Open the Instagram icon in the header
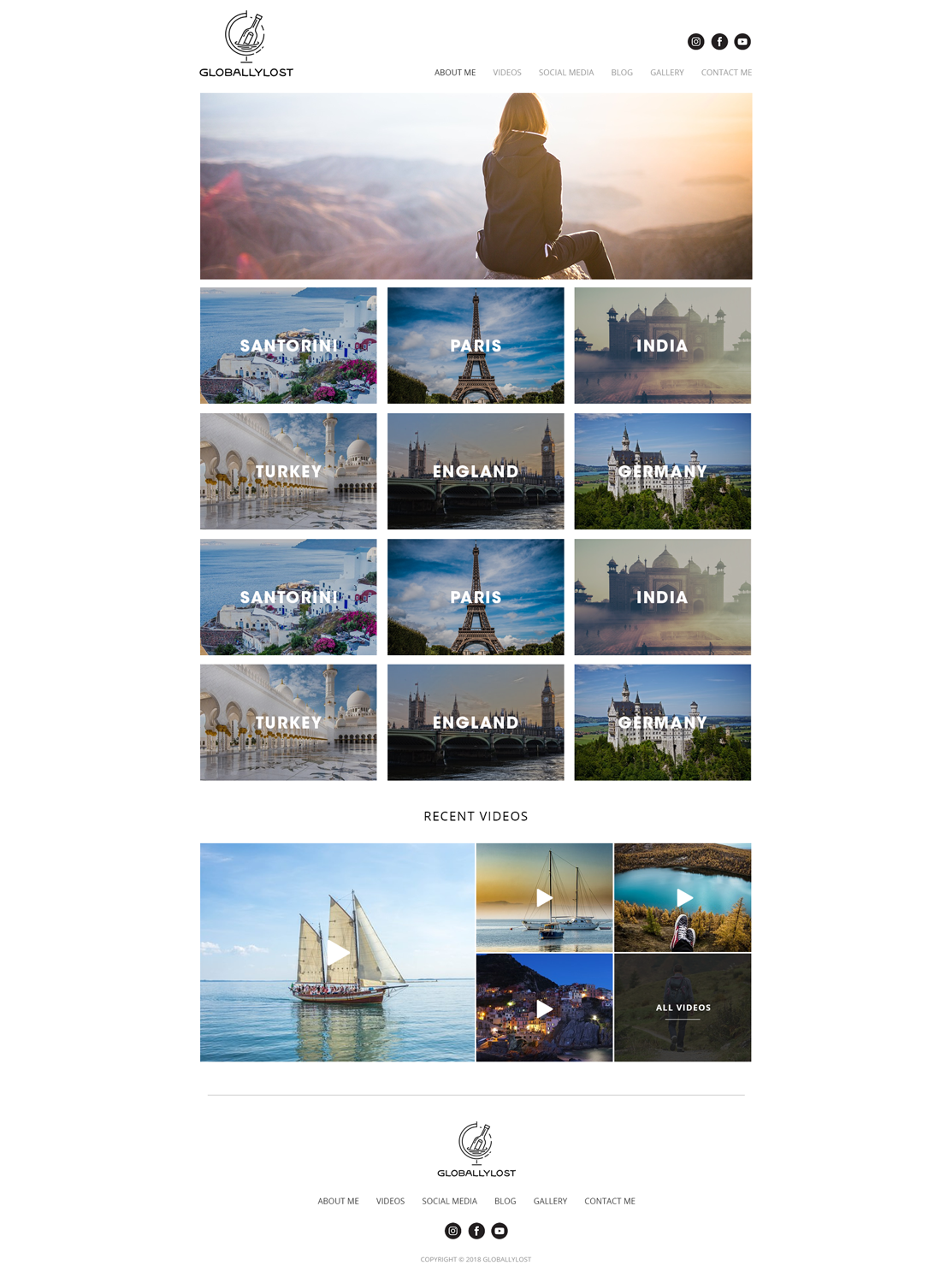This screenshot has height=1283, width=952. pos(696,41)
